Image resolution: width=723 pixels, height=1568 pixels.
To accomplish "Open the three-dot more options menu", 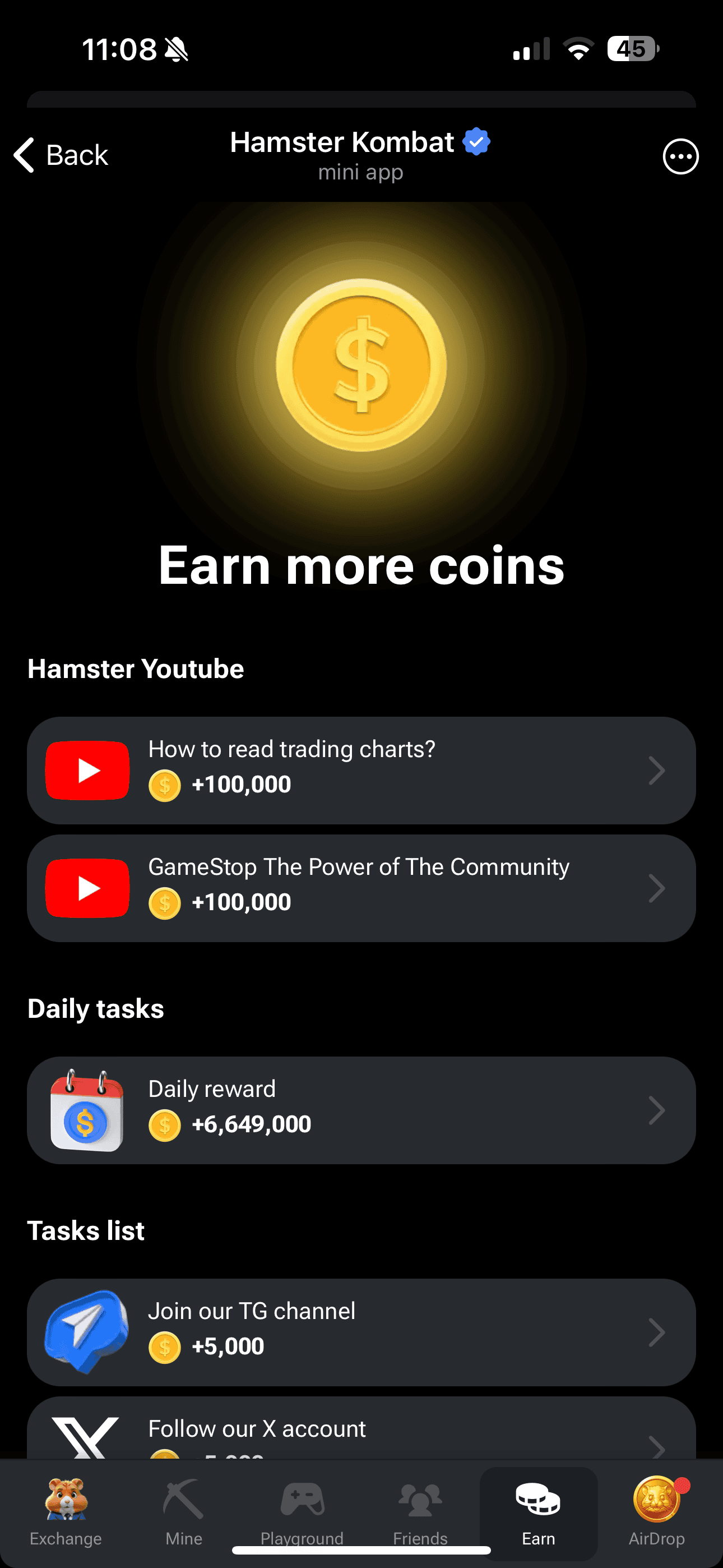I will coord(680,156).
